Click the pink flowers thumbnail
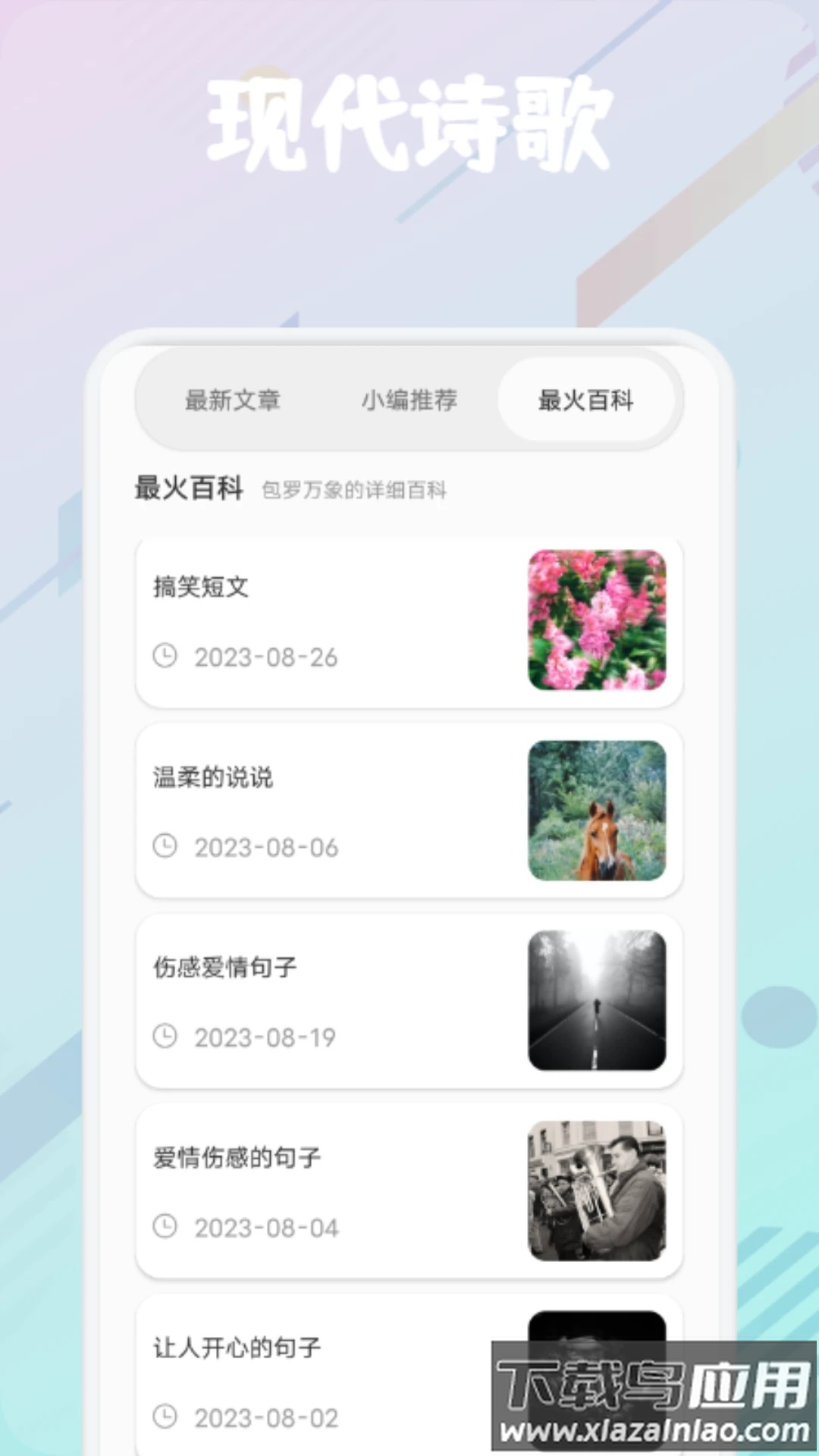 click(599, 622)
